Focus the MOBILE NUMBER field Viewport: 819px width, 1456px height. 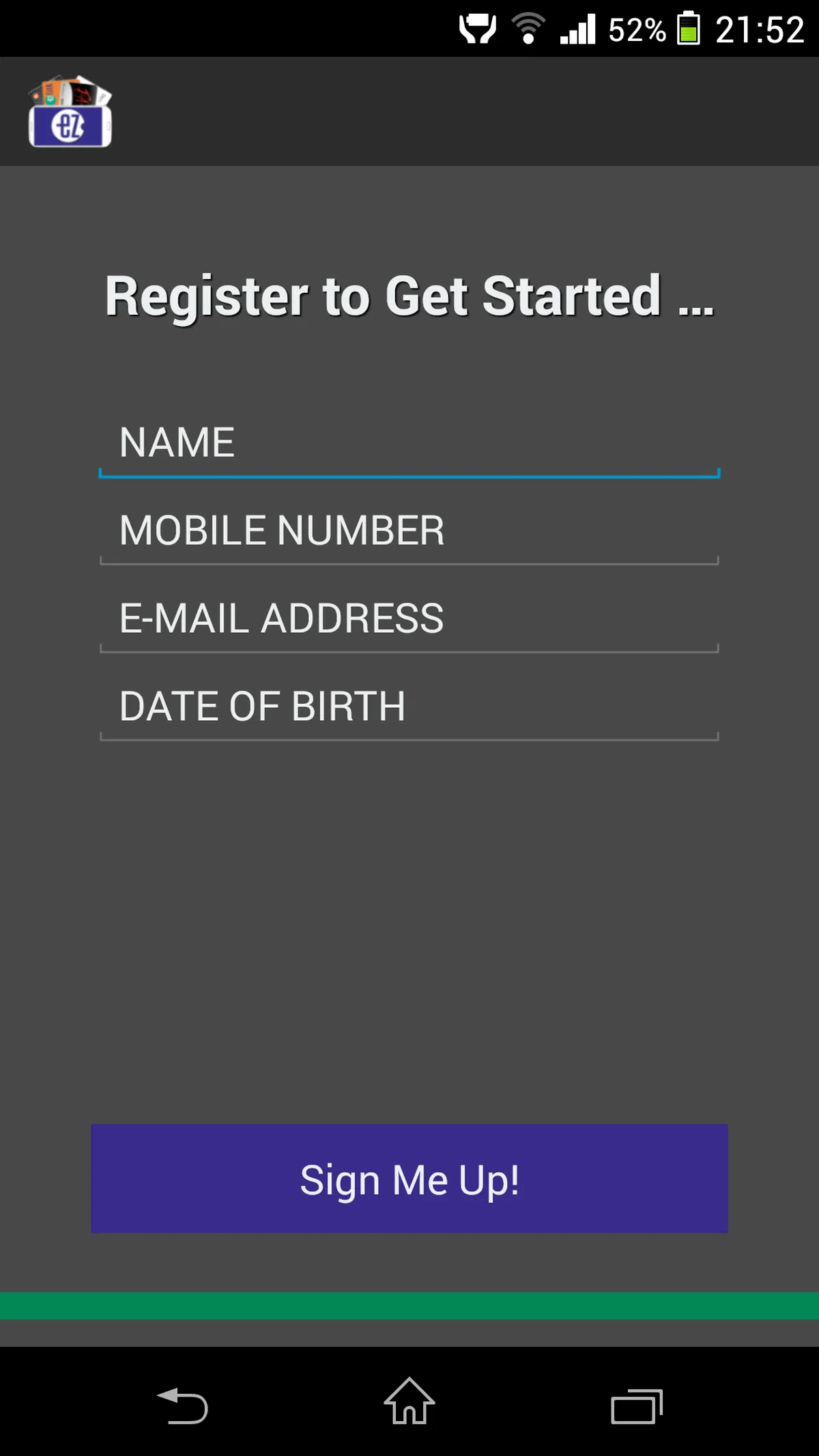(409, 530)
